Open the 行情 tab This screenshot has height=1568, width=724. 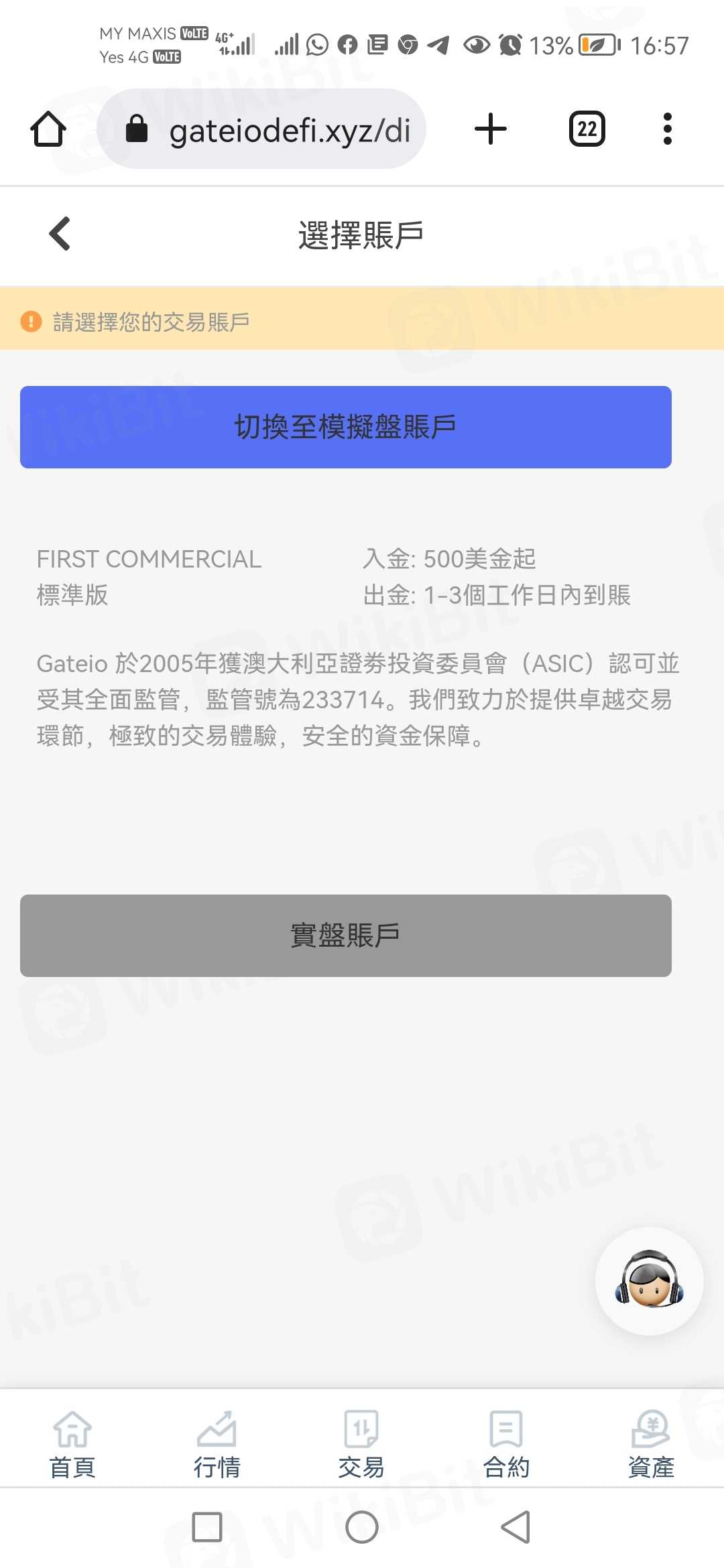[217, 1444]
